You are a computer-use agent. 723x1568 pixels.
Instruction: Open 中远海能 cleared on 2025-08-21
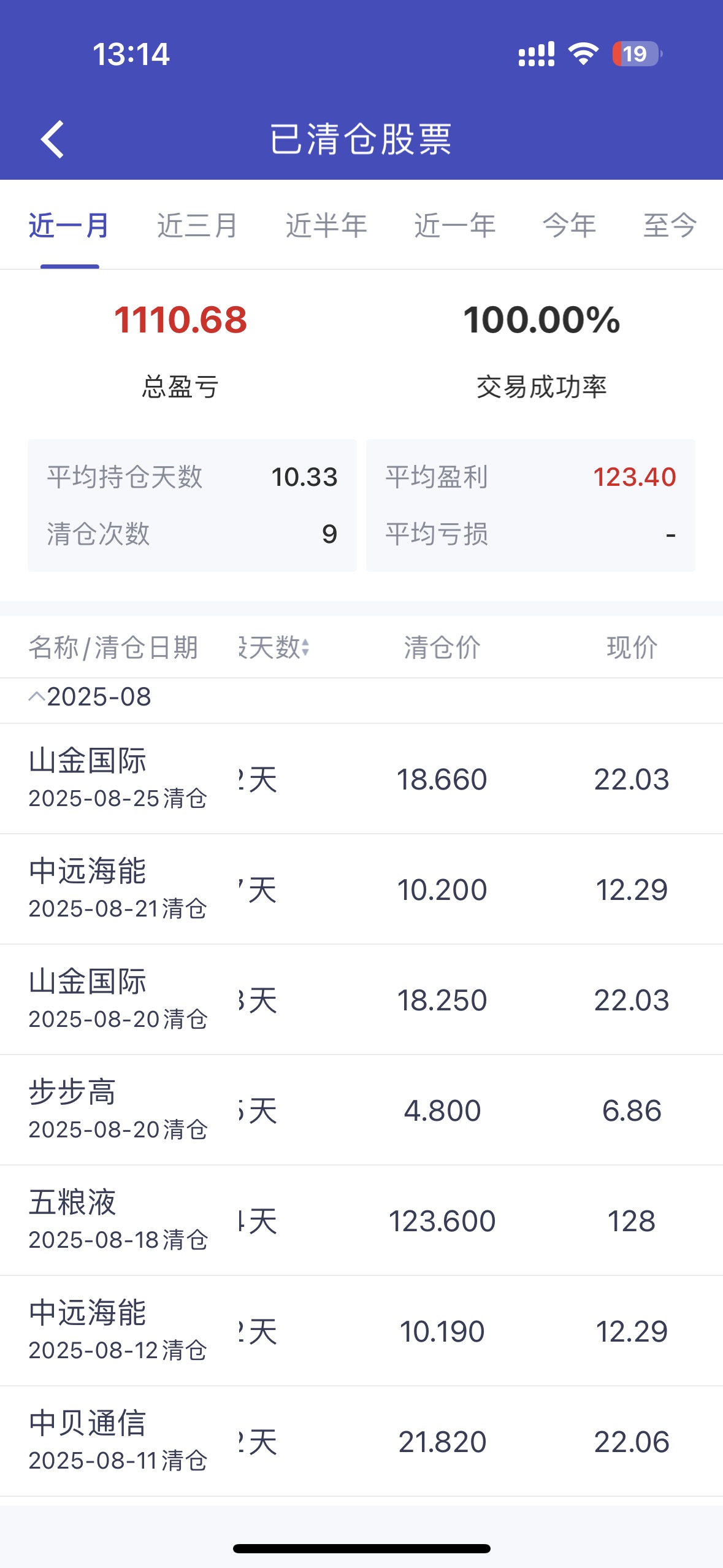click(x=361, y=889)
